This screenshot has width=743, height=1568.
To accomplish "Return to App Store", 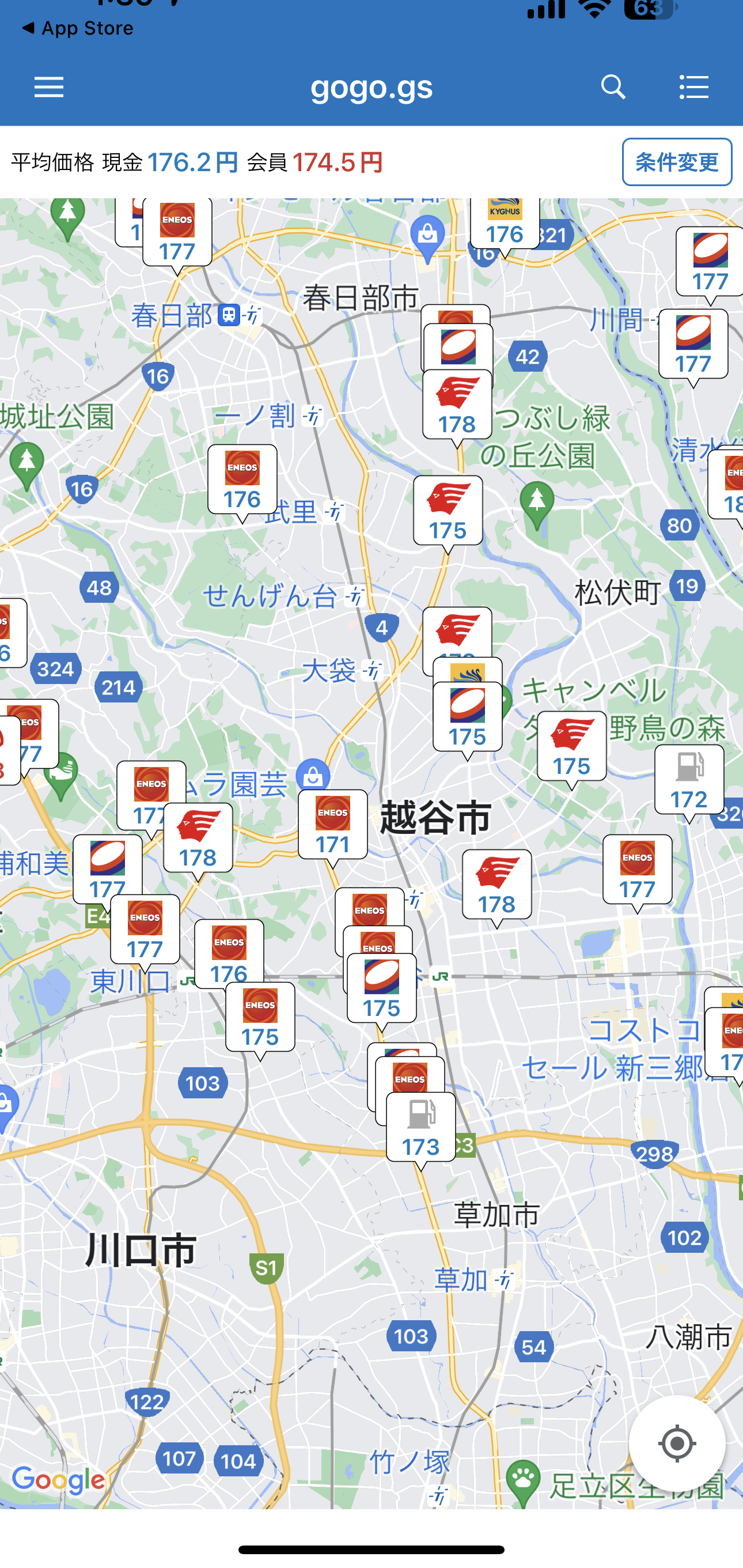I will (77, 29).
